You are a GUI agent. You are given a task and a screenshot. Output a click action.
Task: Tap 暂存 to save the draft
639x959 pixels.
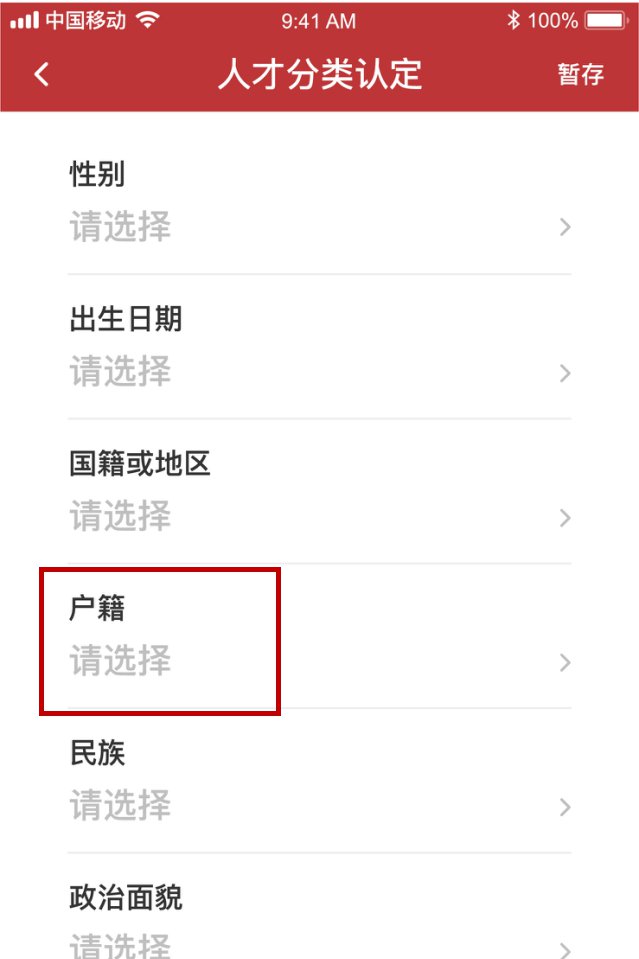tap(580, 75)
